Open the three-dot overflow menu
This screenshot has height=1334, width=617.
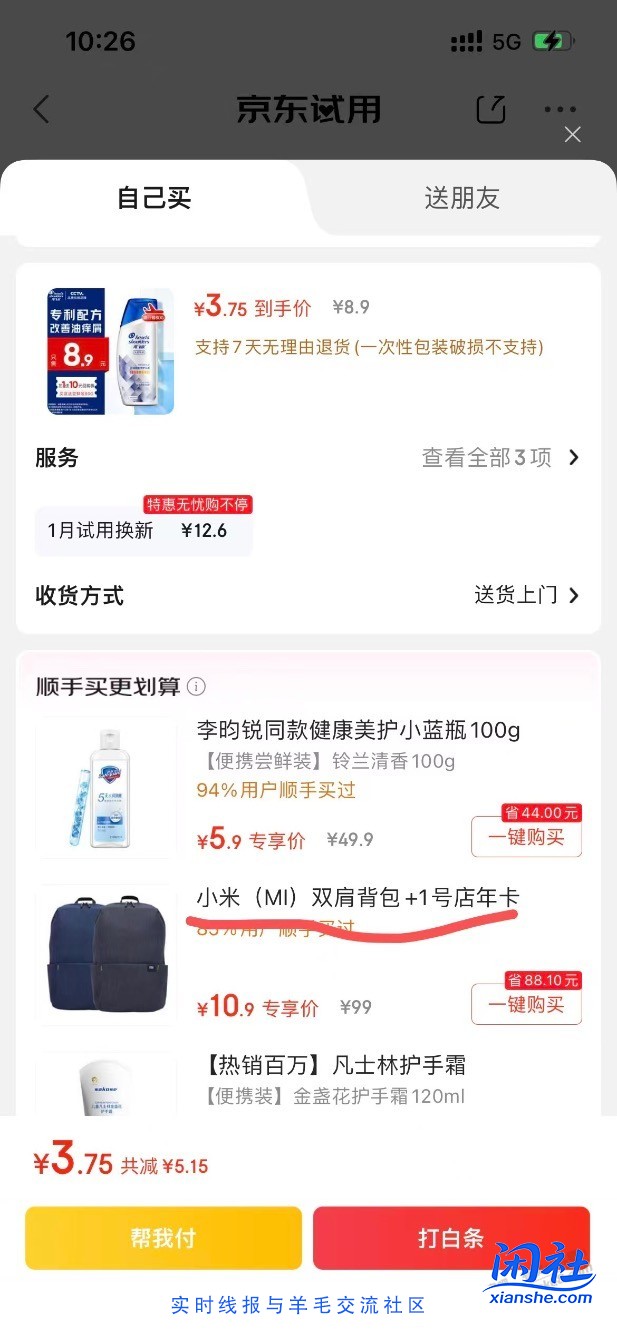pyautogui.click(x=560, y=109)
